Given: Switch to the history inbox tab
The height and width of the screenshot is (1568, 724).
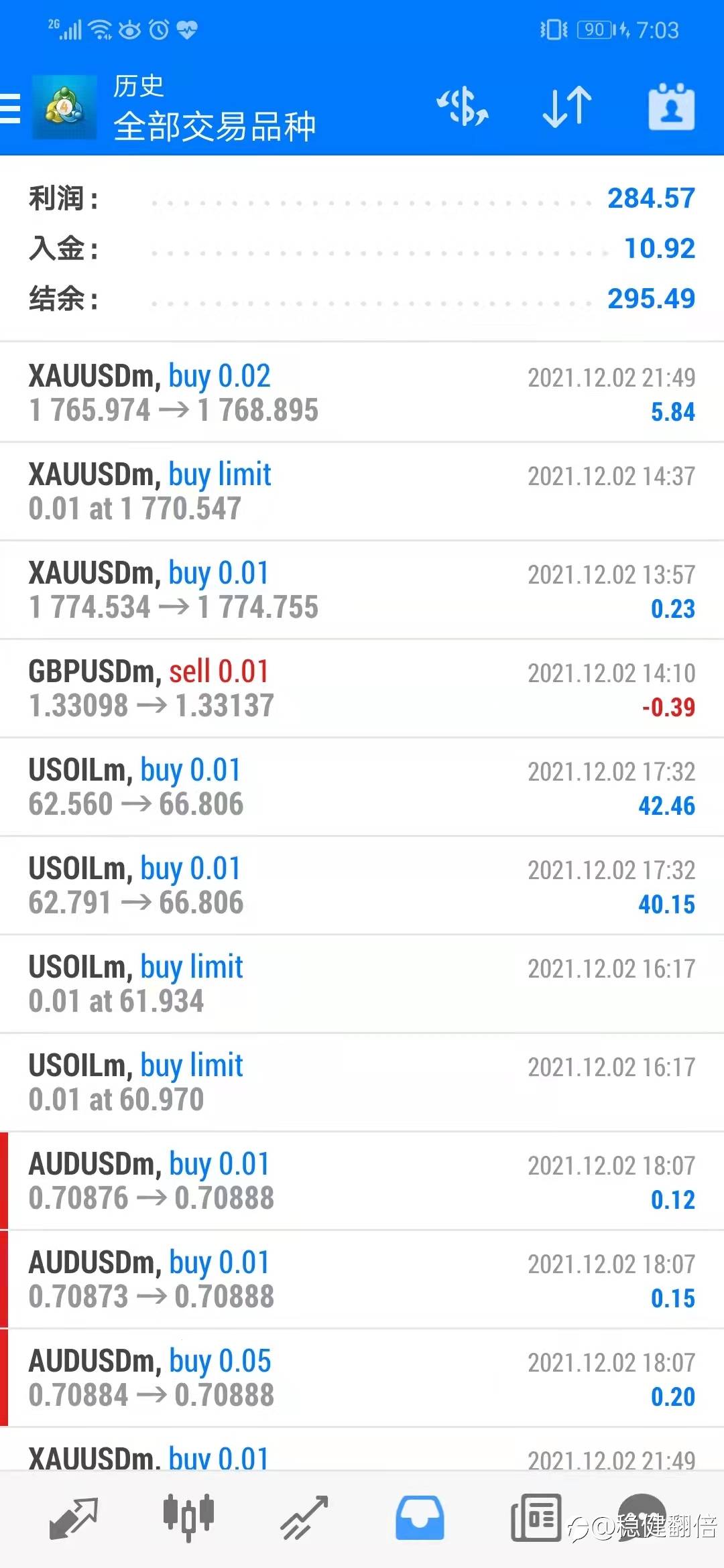Looking at the screenshot, I should click(x=420, y=1518).
